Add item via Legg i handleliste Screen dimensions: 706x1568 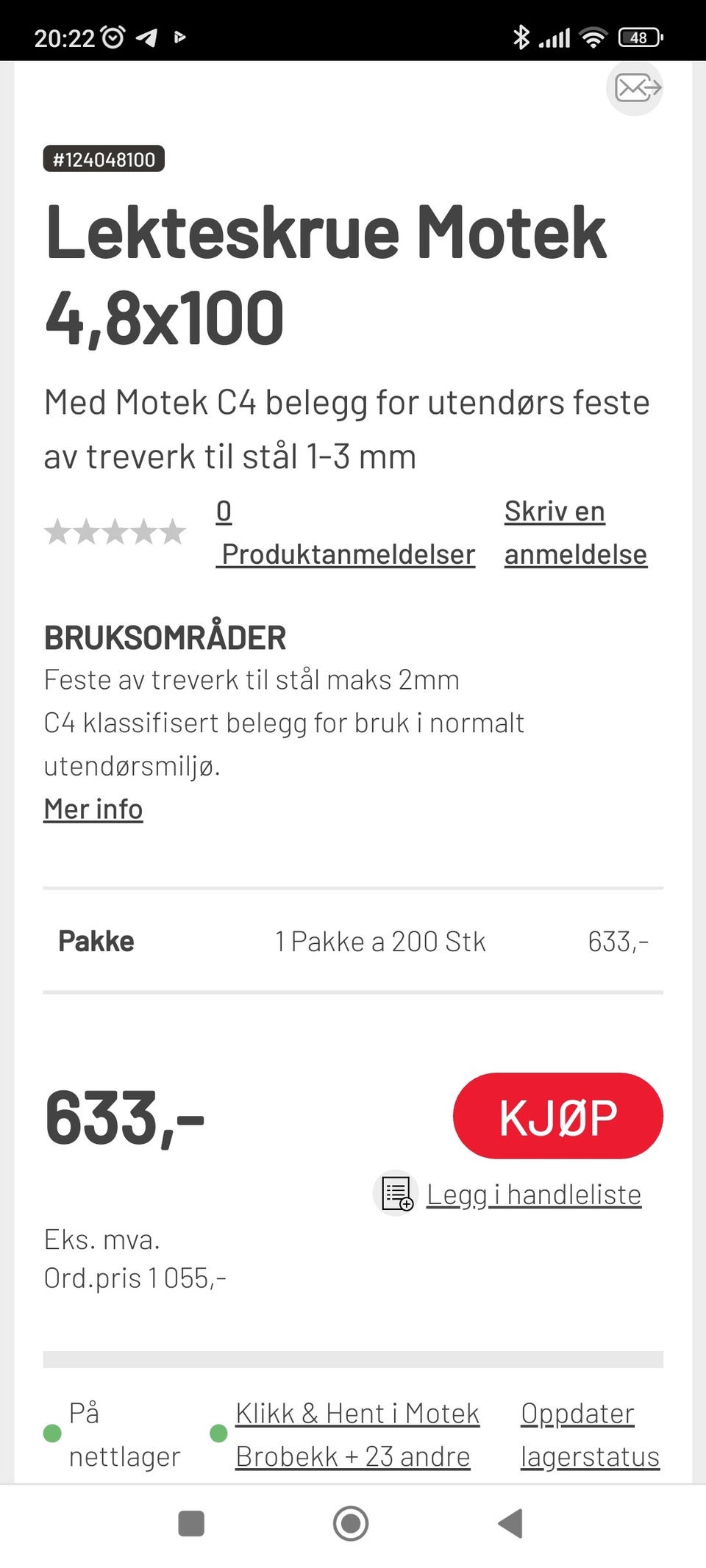click(534, 1192)
